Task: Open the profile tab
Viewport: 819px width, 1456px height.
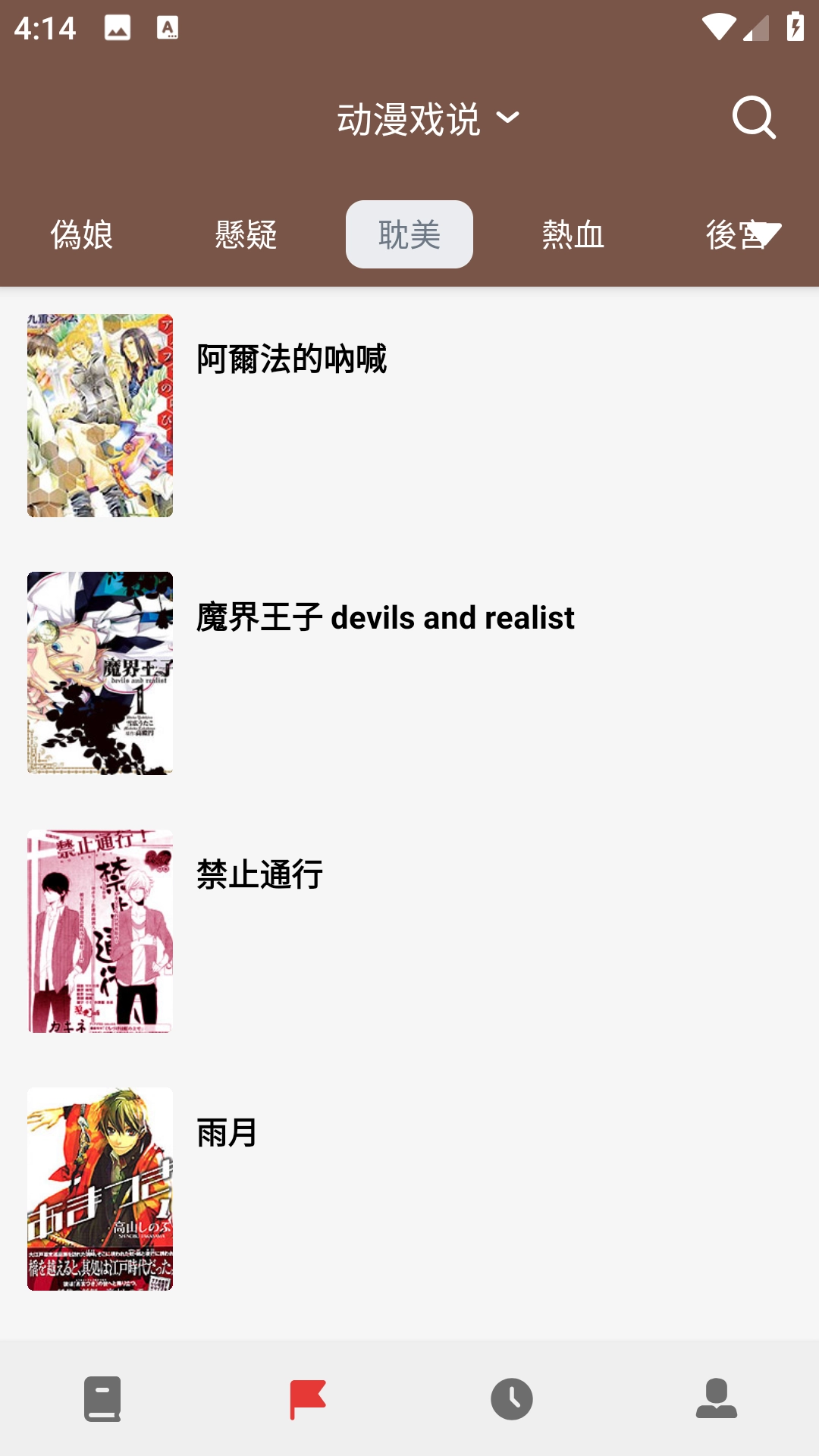Action: [x=717, y=1398]
